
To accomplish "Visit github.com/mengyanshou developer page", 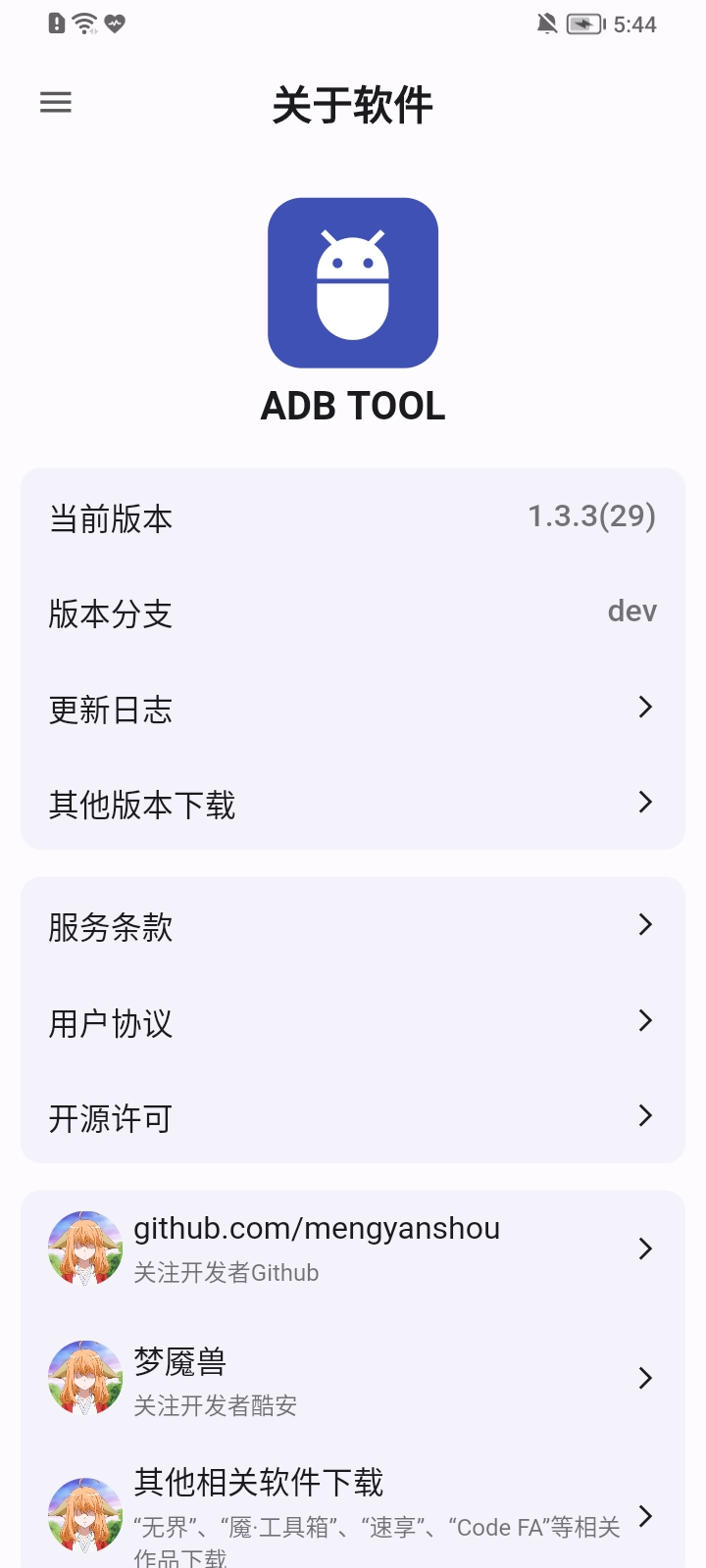I will pos(353,1249).
